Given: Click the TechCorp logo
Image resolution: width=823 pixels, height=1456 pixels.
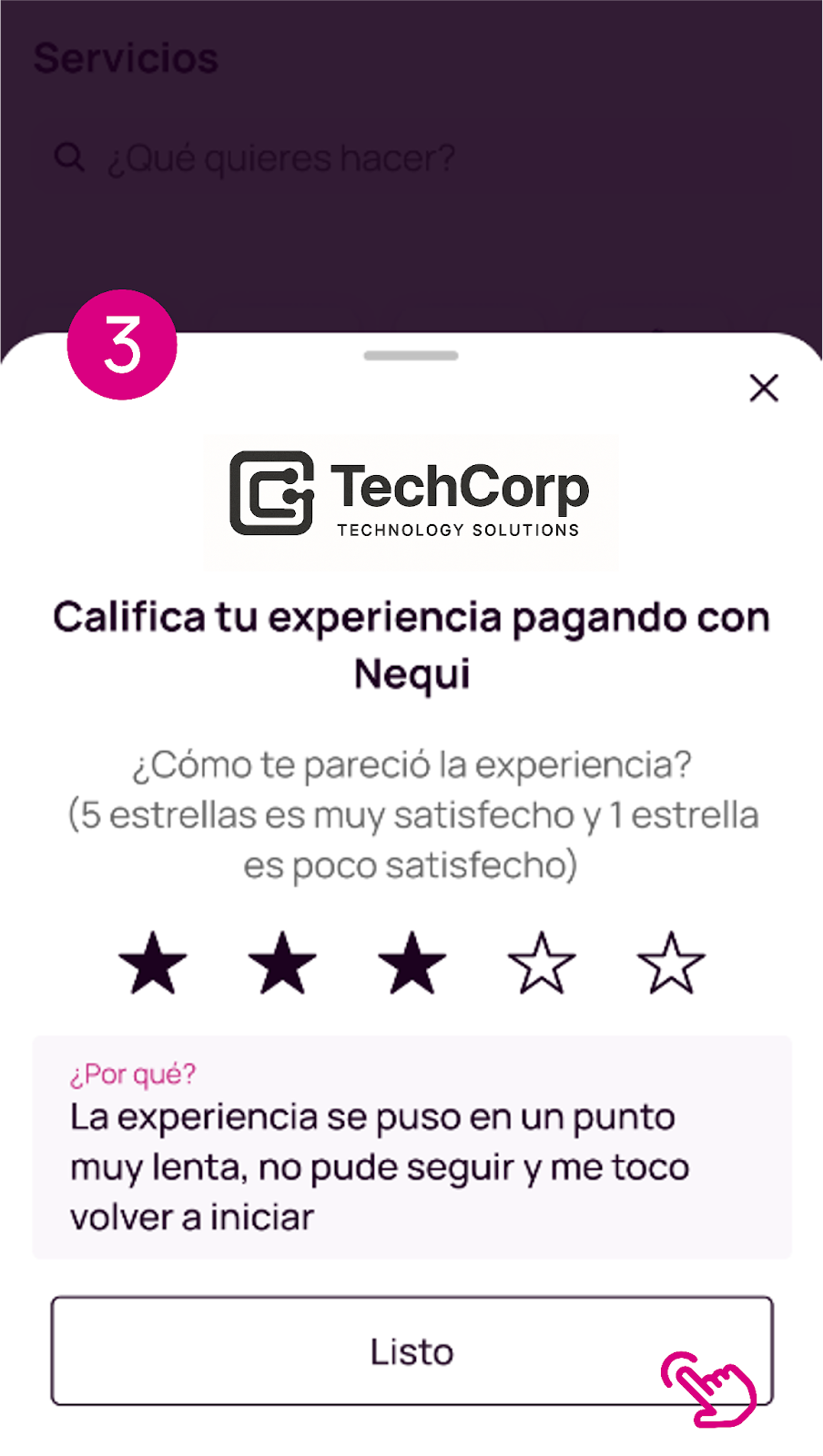Looking at the screenshot, I should point(411,496).
